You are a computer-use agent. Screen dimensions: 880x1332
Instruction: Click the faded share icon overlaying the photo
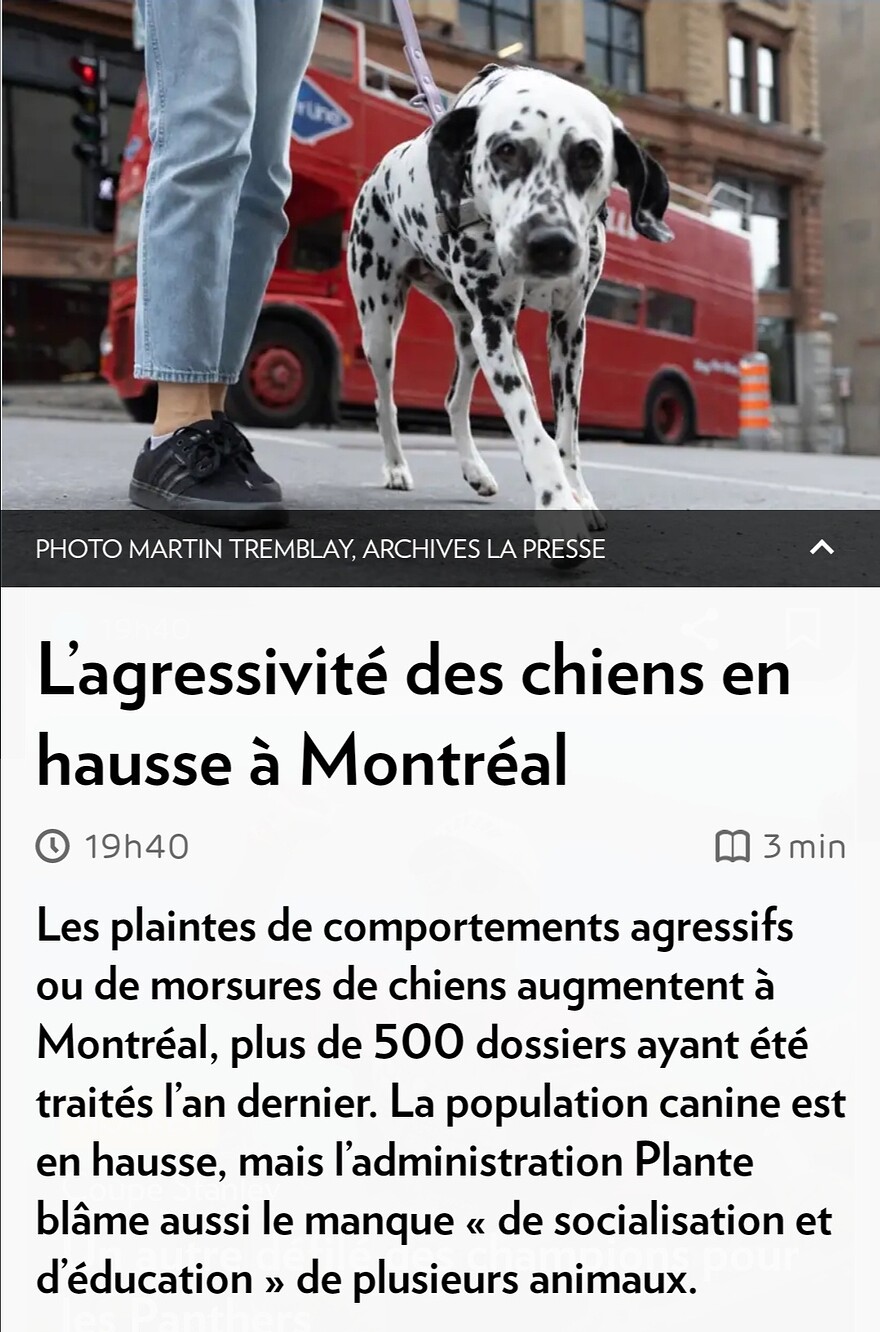coord(698,630)
